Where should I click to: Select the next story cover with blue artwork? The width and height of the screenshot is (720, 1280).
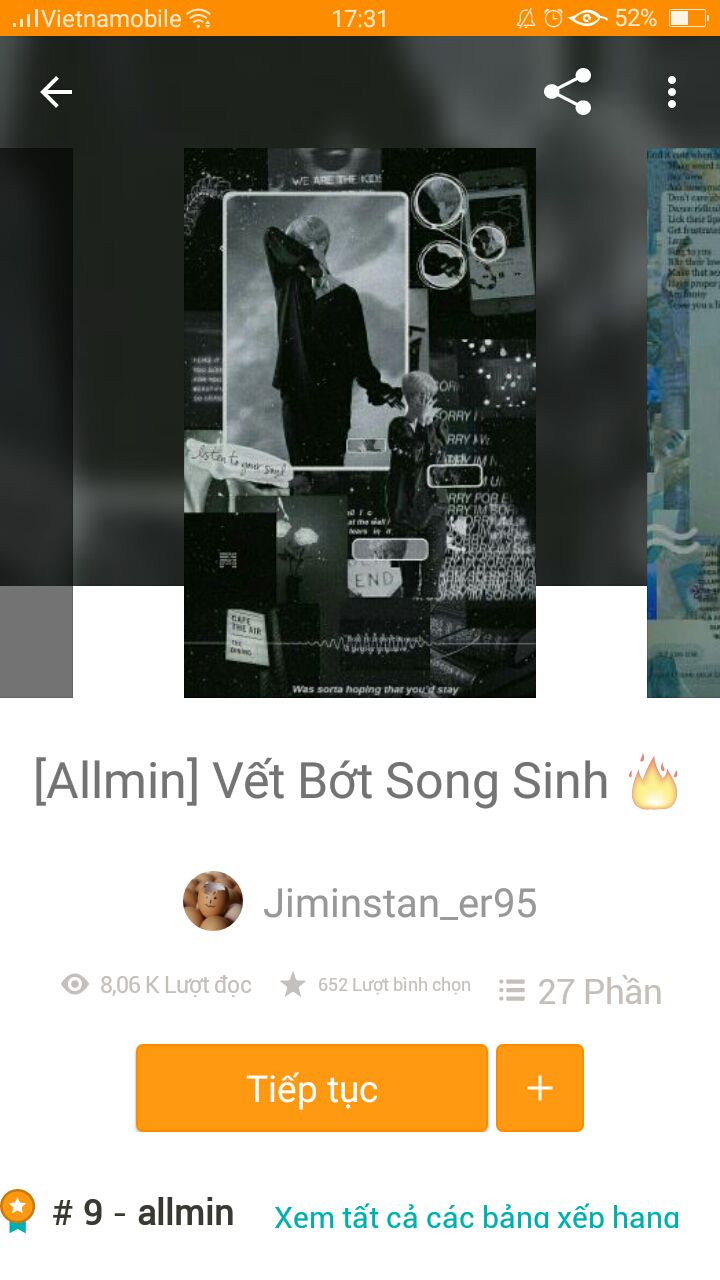tap(684, 423)
